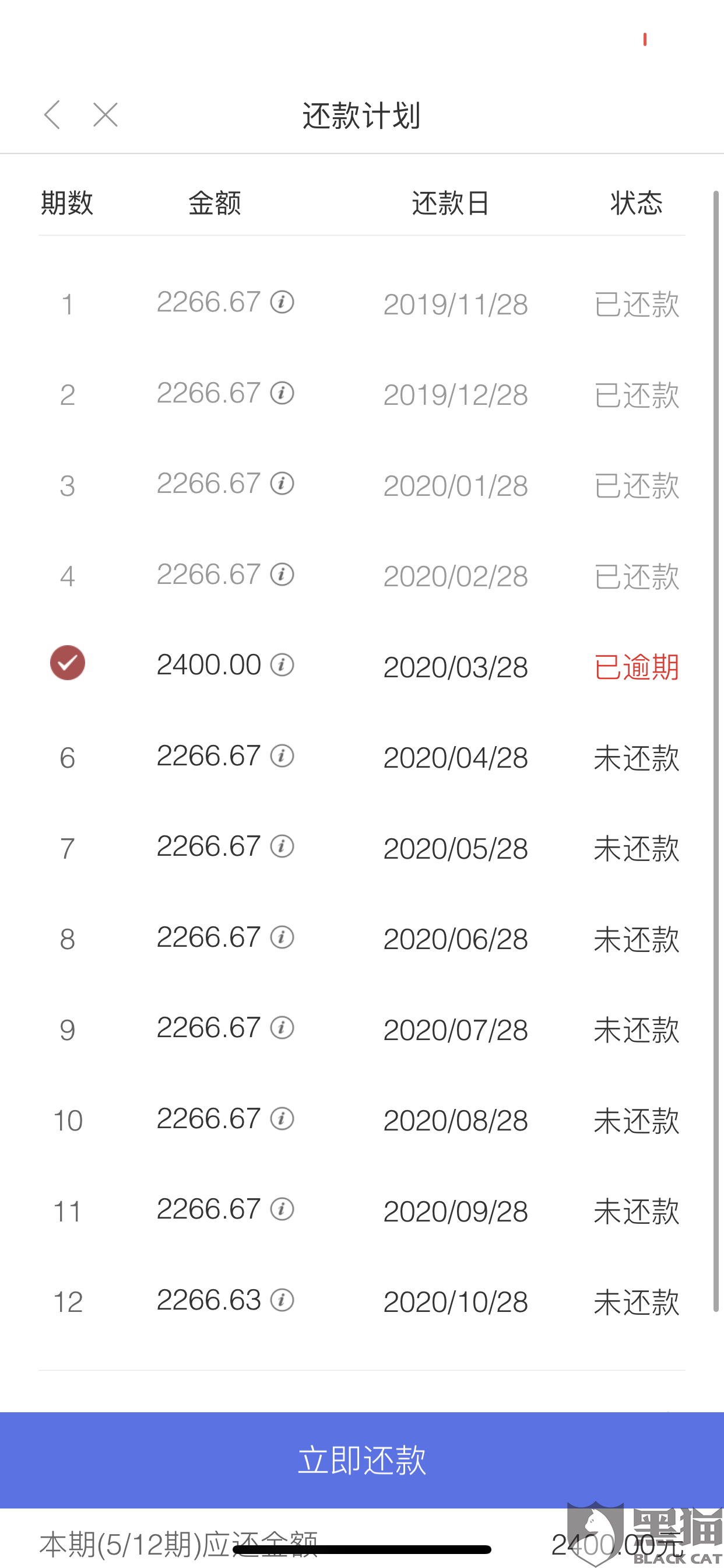Open info icon on the 2020/07/28 row
This screenshot has width=724, height=1568.
(282, 1028)
